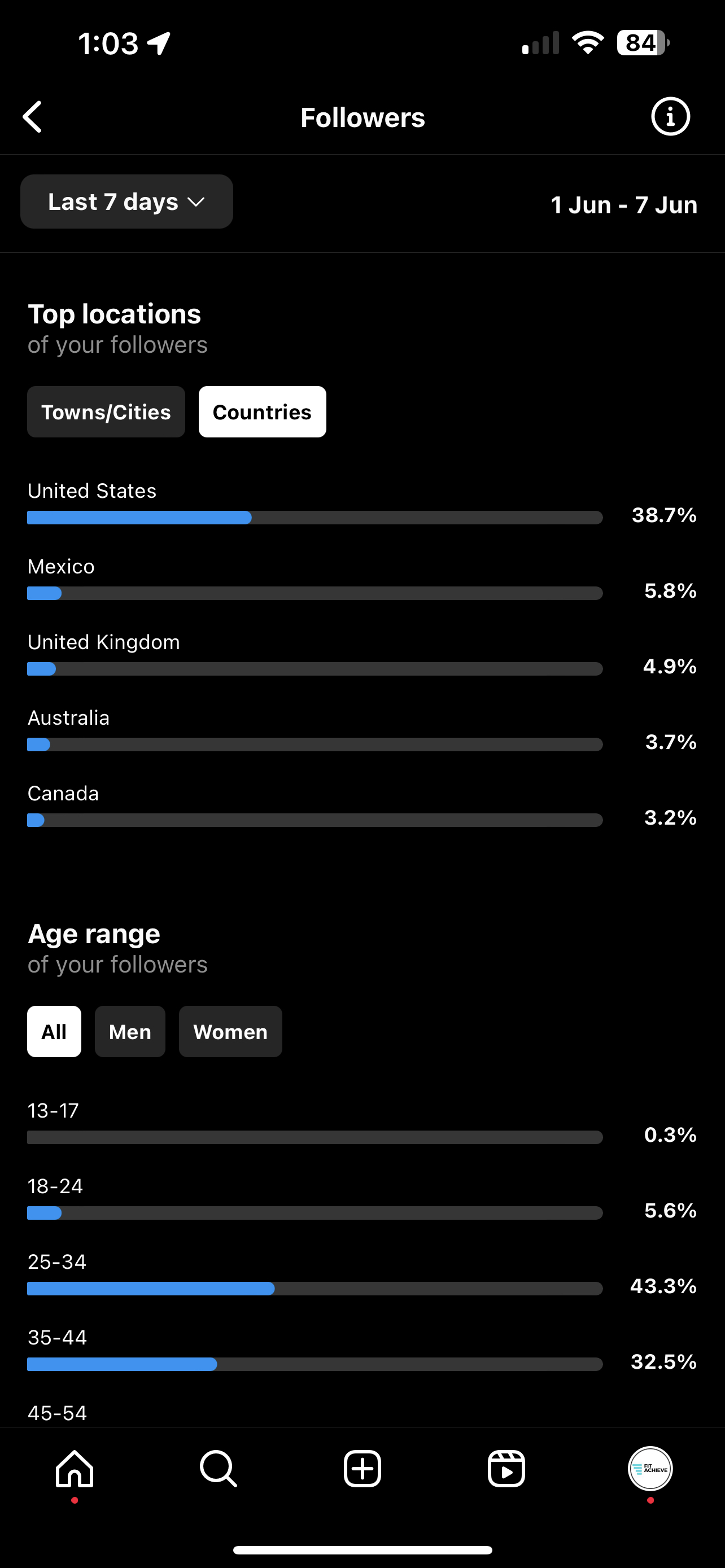
Task: Switch to the Towns/Cities filter
Action: [x=106, y=411]
